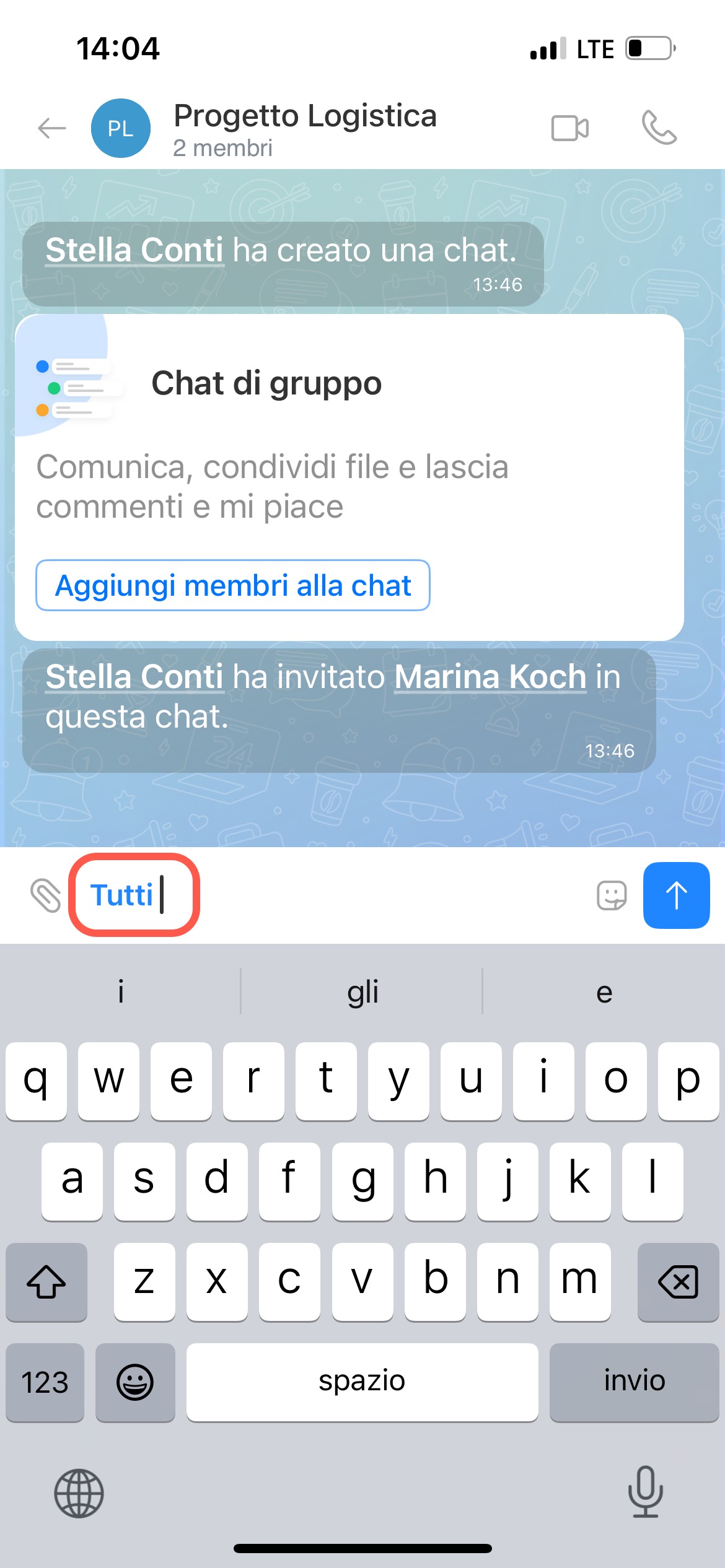Image resolution: width=725 pixels, height=1568 pixels.
Task: Open the sticker and emoji picker
Action: pyautogui.click(x=612, y=895)
